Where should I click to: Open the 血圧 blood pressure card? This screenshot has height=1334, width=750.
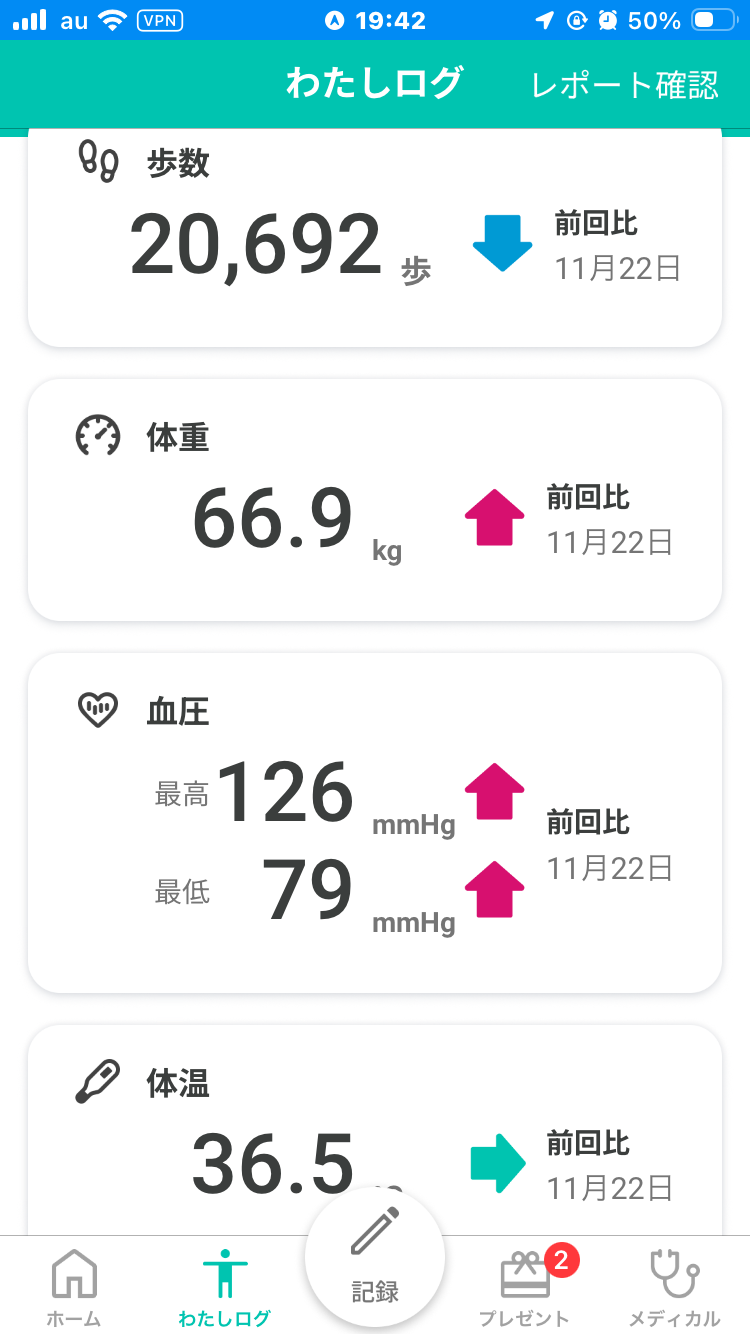[x=375, y=822]
